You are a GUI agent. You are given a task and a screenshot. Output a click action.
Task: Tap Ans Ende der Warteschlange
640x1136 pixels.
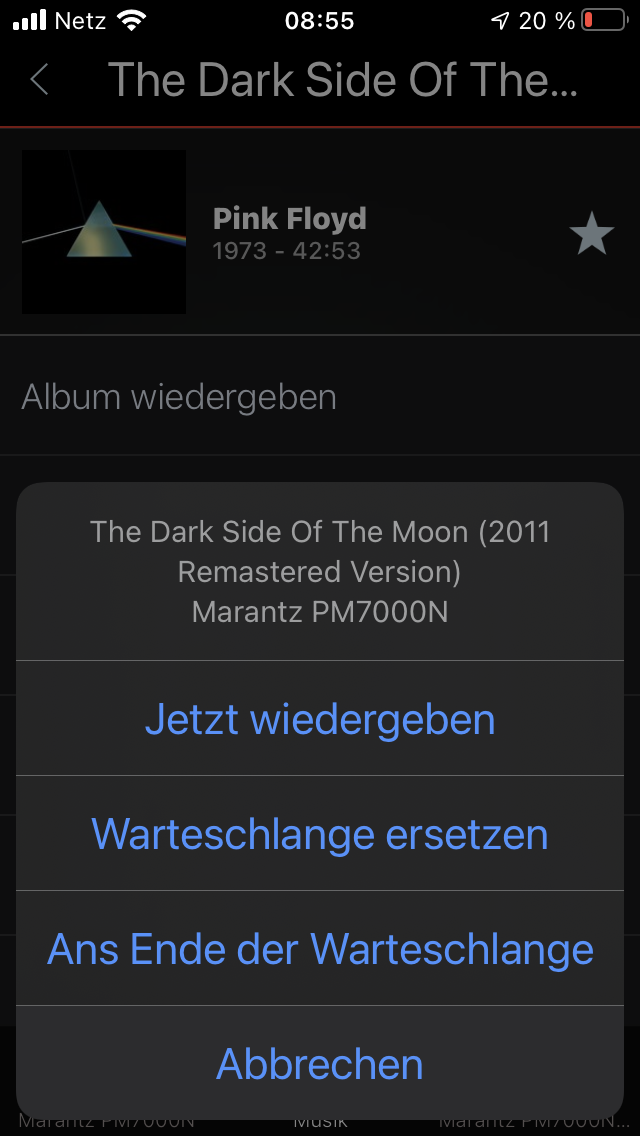click(x=320, y=949)
